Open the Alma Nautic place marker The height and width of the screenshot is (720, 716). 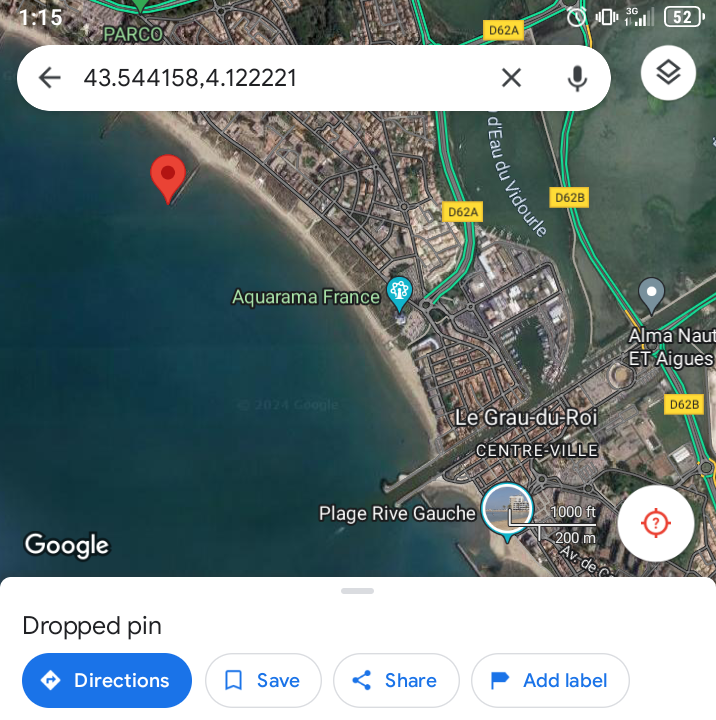[652, 295]
